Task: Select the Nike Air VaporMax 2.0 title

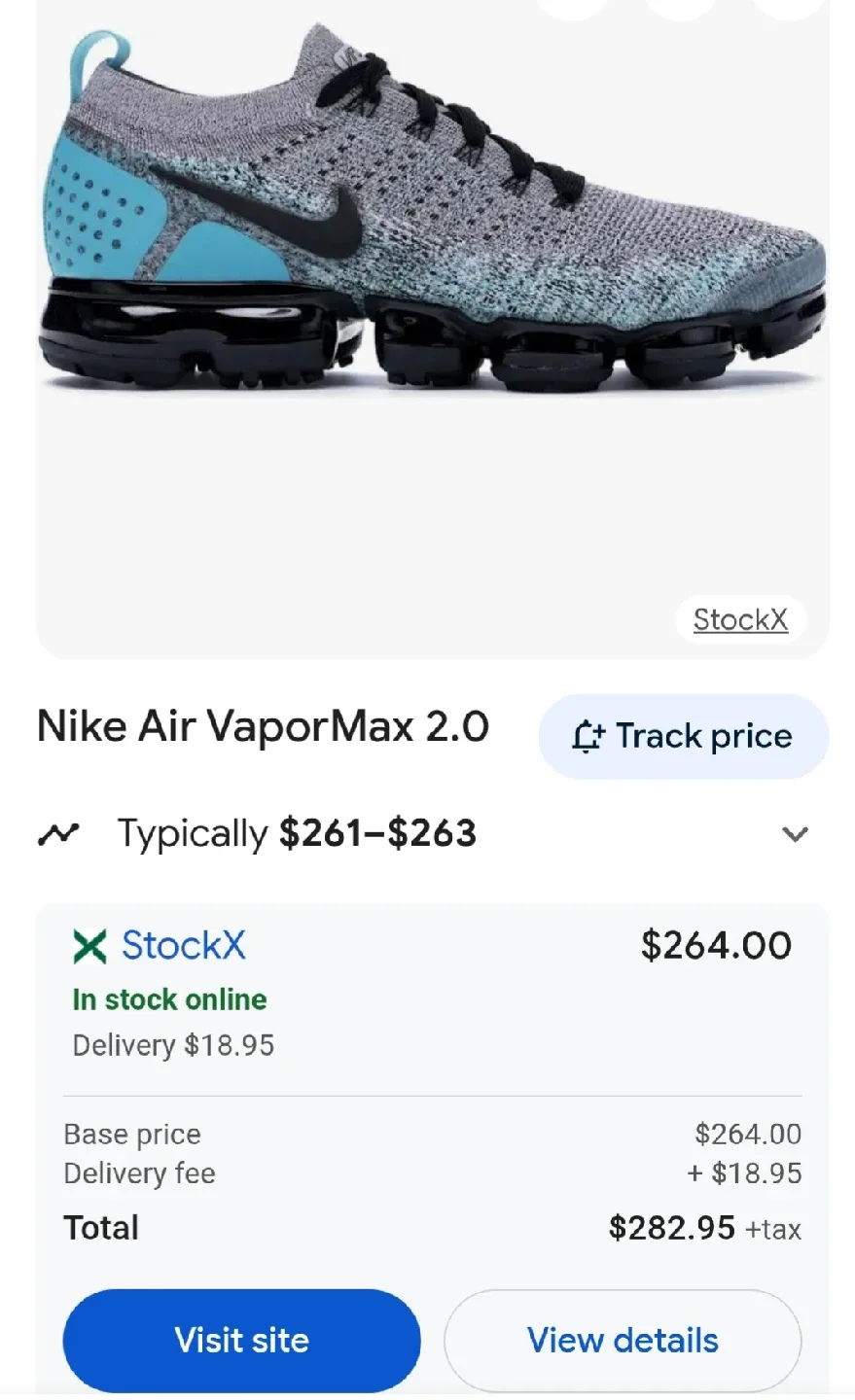Action: [x=263, y=725]
